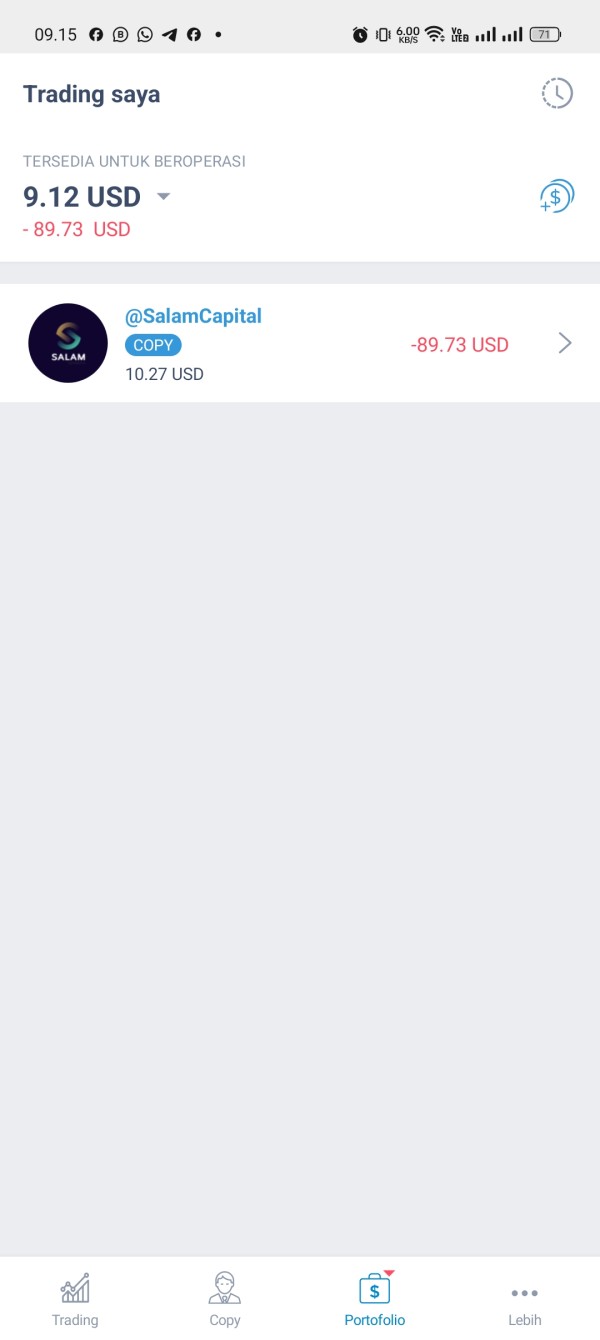This screenshot has height=1340, width=600.
Task: Open the Lebih menu tab
Action: (x=525, y=1298)
